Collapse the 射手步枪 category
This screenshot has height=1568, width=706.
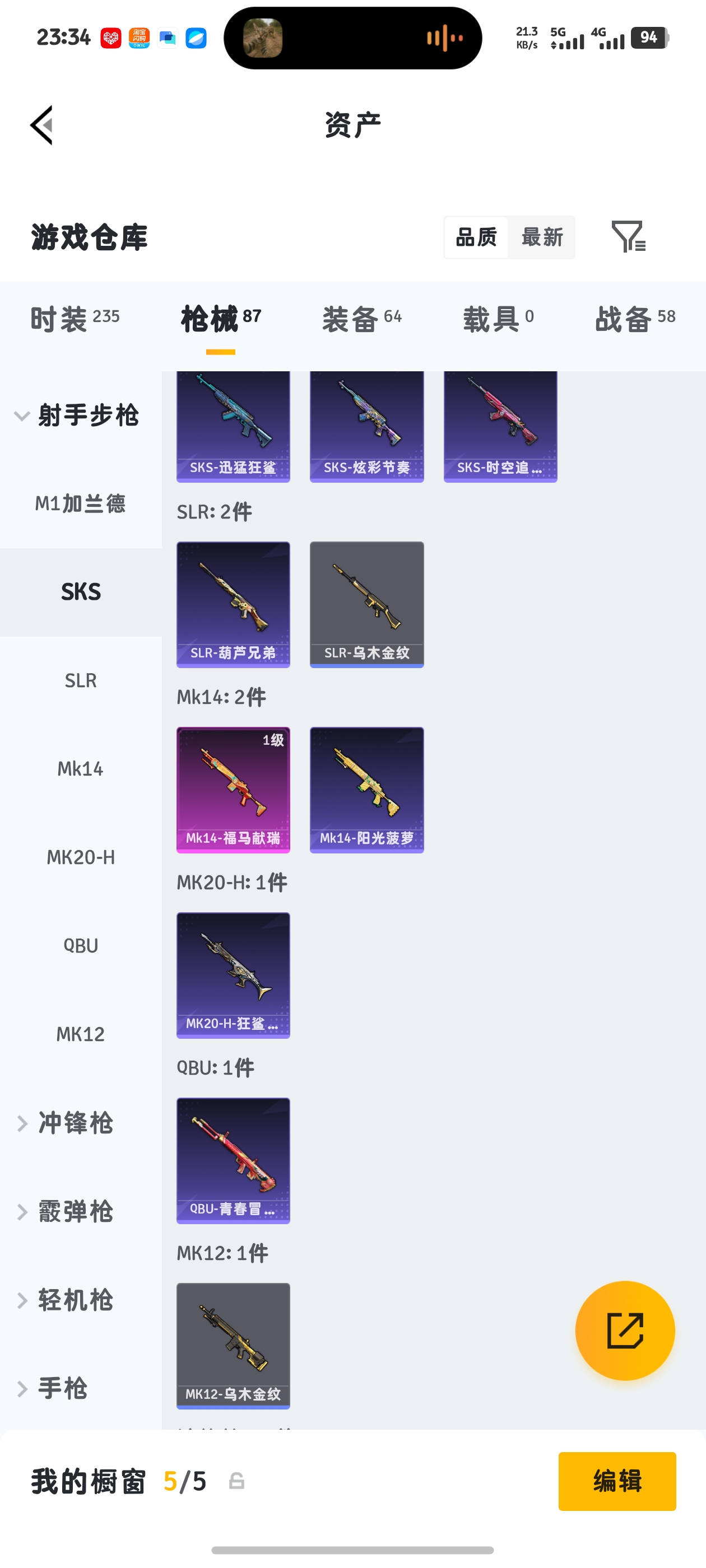tap(77, 416)
